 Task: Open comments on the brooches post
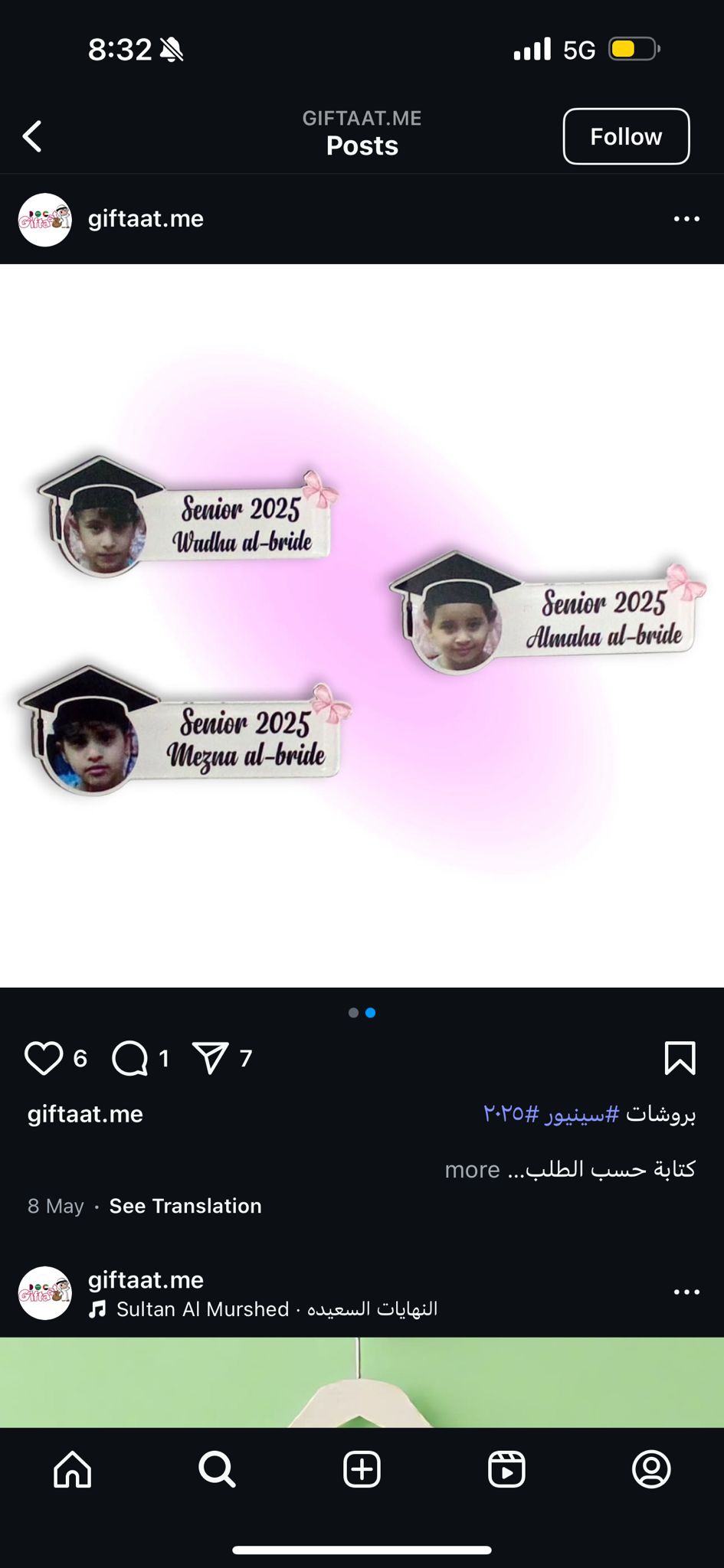[x=130, y=1058]
